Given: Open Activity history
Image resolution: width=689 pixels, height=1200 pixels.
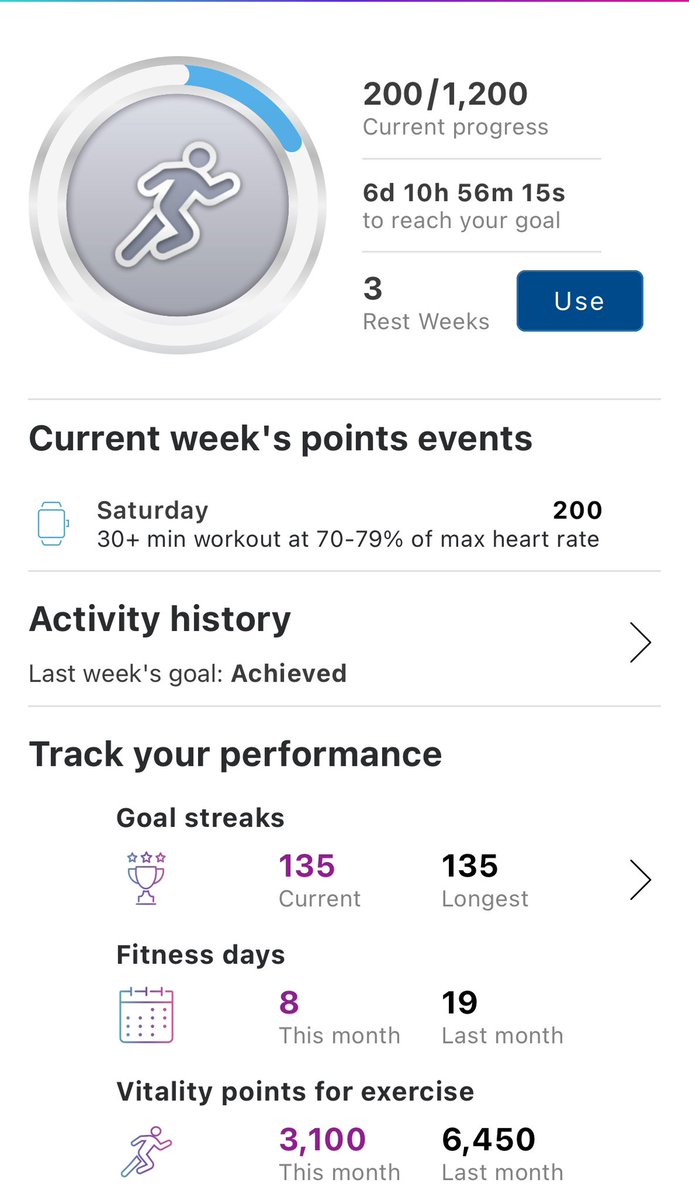Looking at the screenshot, I should 344,643.
